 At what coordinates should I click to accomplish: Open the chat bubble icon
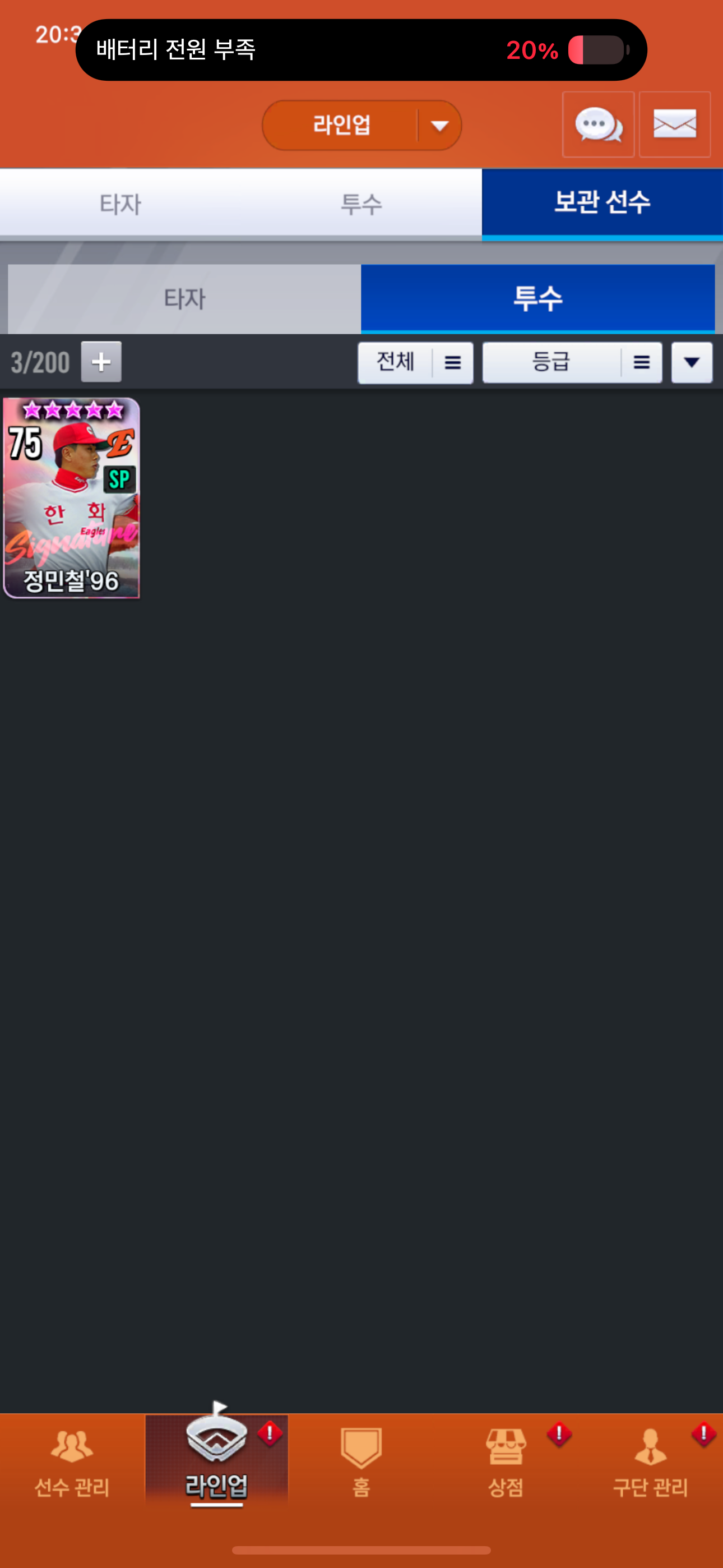(x=597, y=125)
